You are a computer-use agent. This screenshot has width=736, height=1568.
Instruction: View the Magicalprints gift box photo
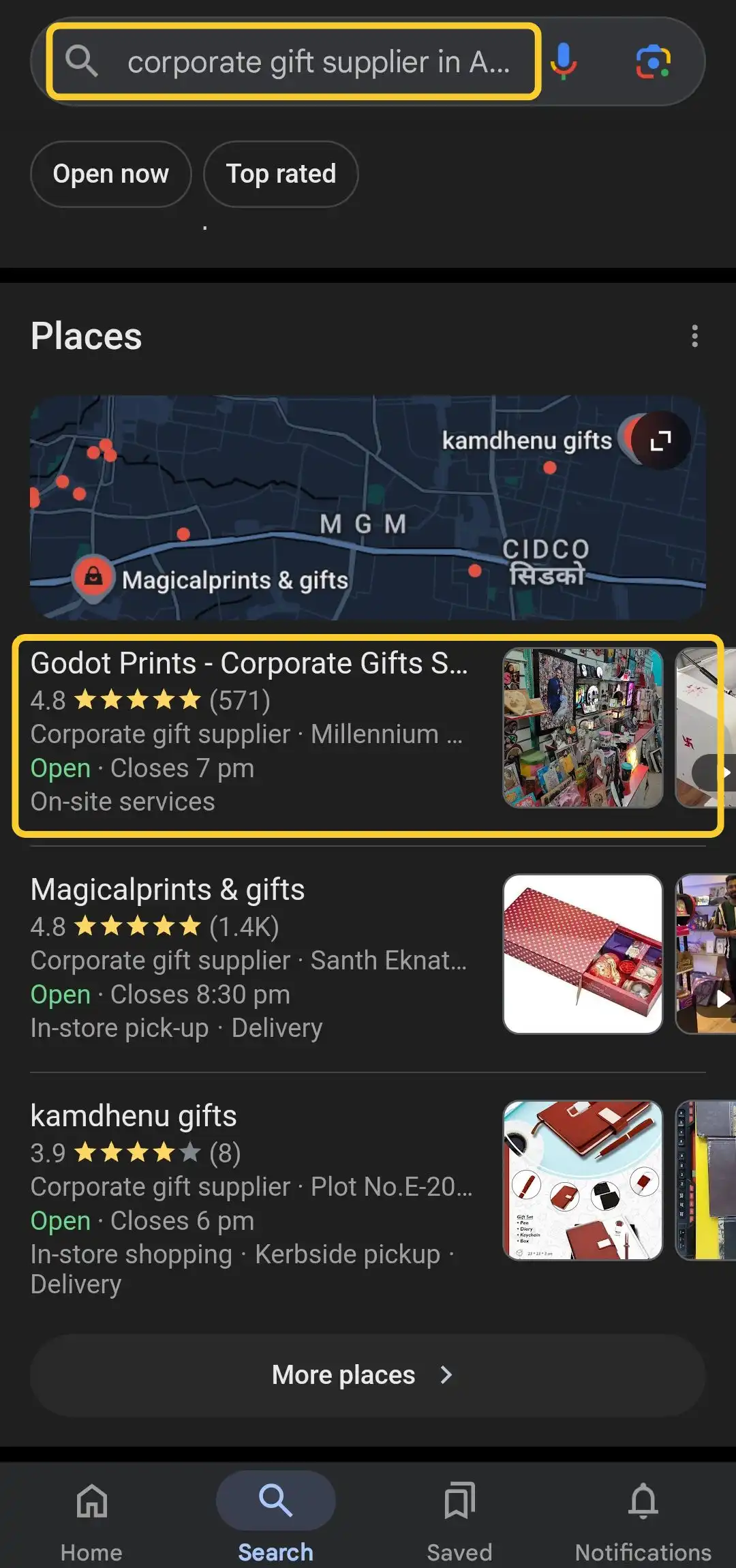point(583,954)
